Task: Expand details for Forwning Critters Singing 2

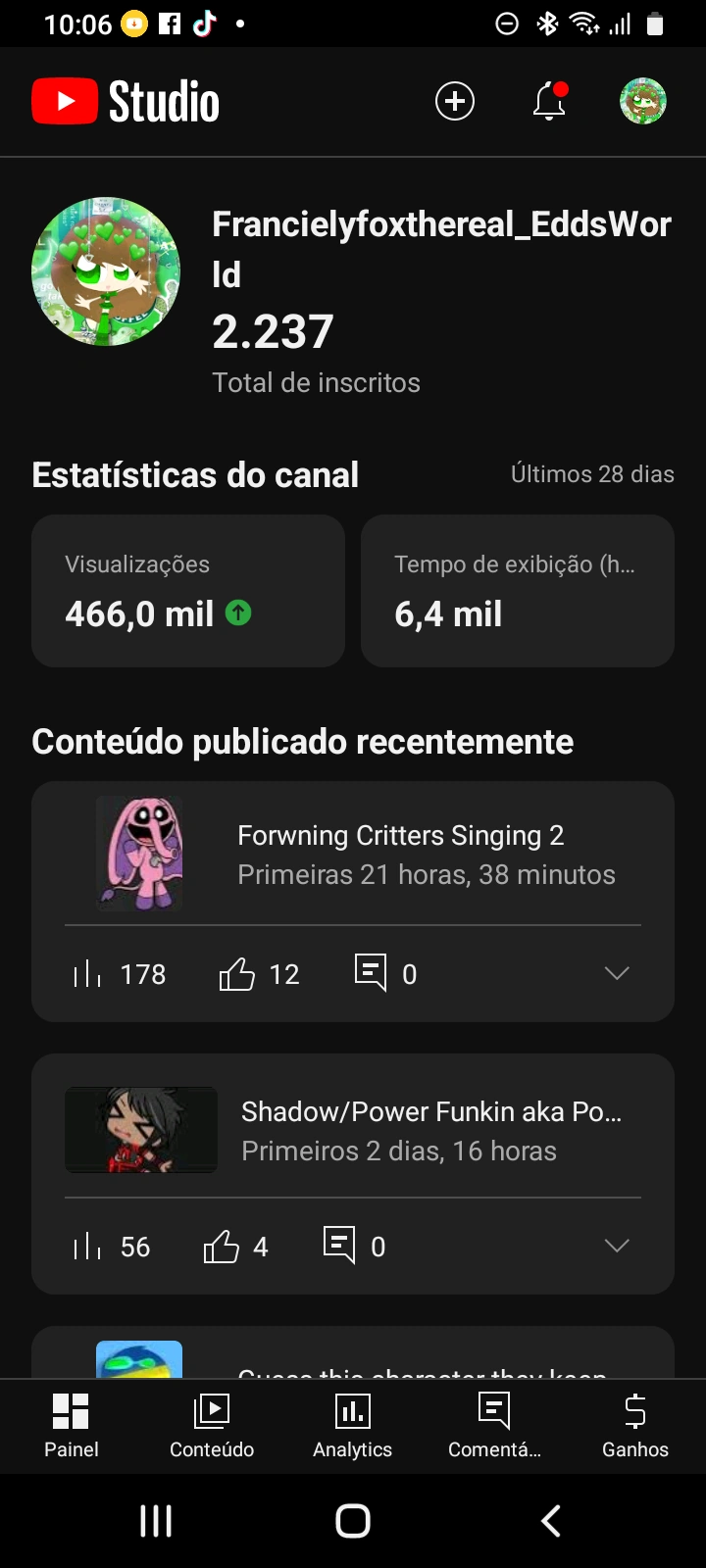Action: [x=617, y=973]
